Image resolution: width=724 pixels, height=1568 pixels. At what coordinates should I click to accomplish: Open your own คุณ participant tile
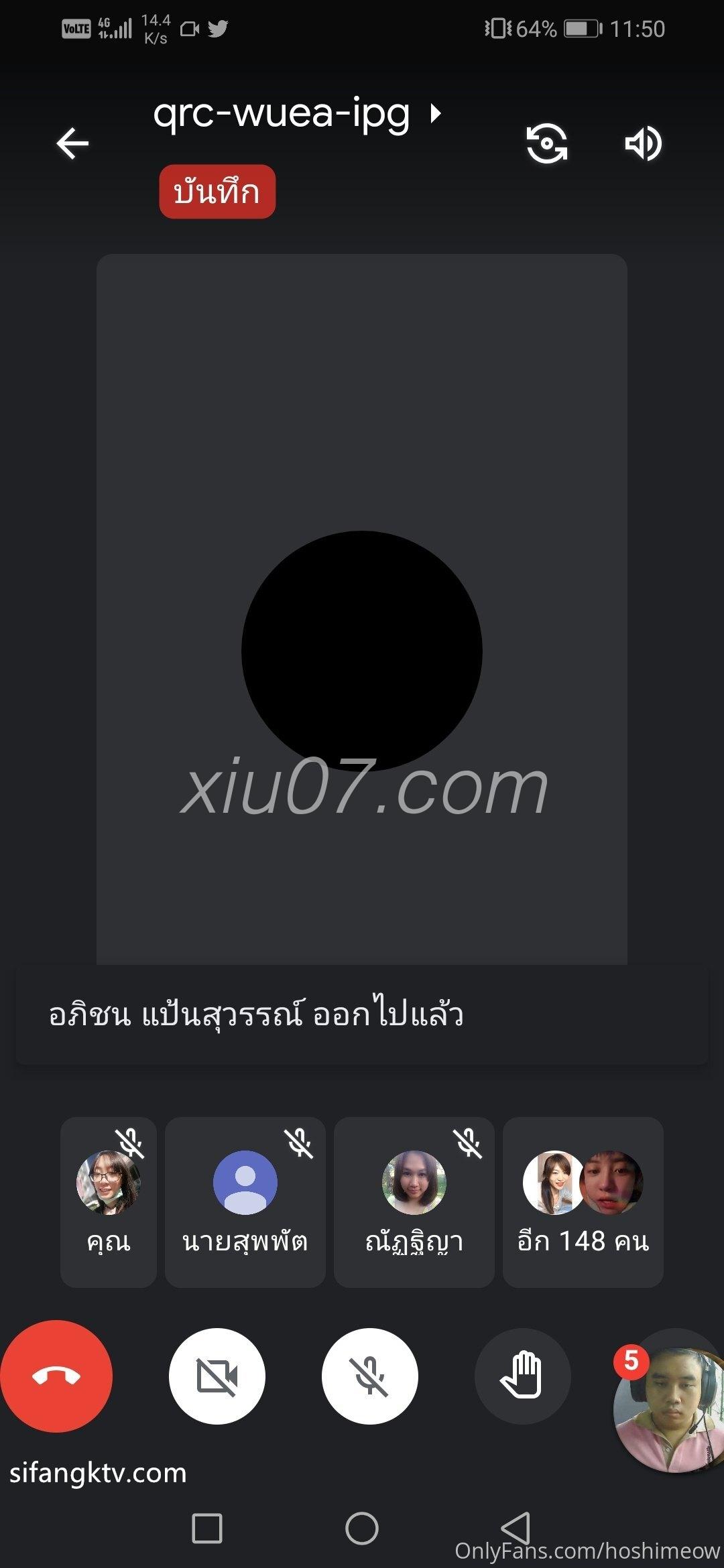pos(109,1202)
